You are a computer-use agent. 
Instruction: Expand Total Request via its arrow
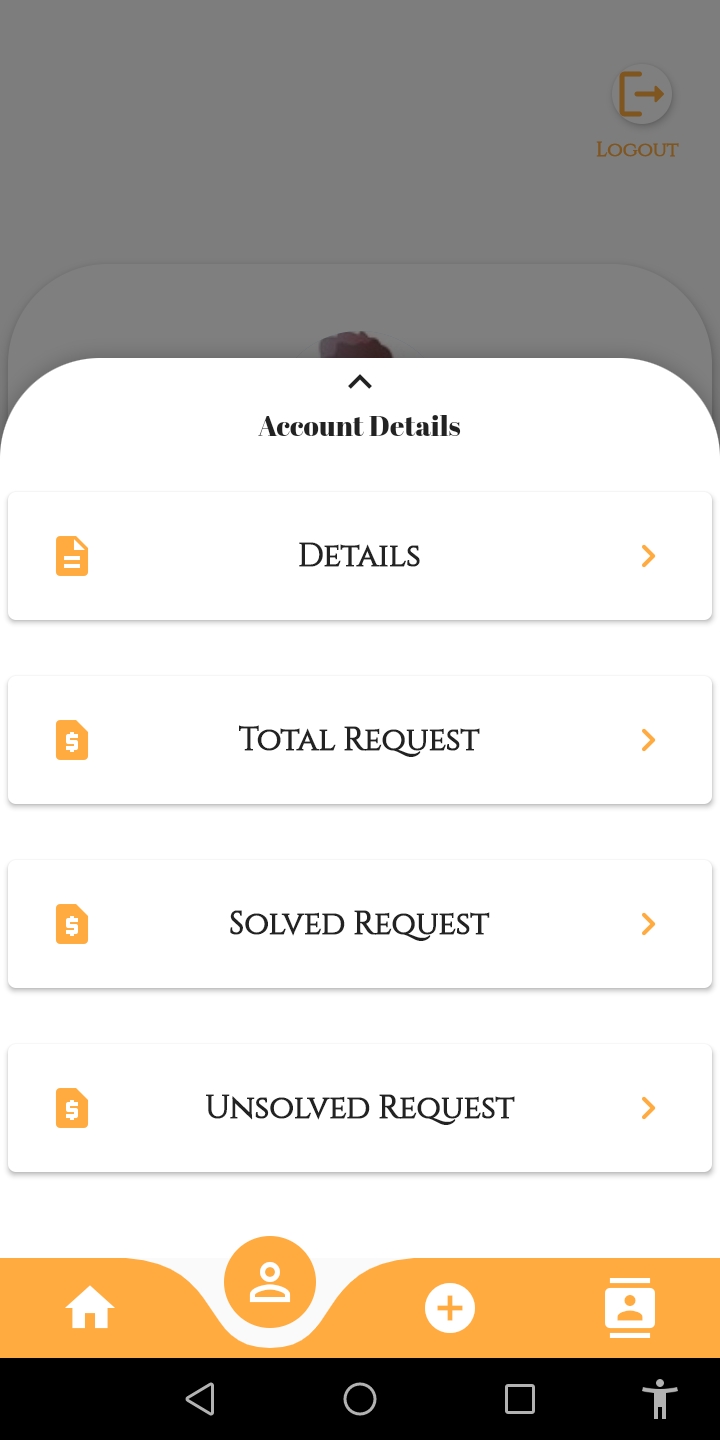click(x=648, y=739)
